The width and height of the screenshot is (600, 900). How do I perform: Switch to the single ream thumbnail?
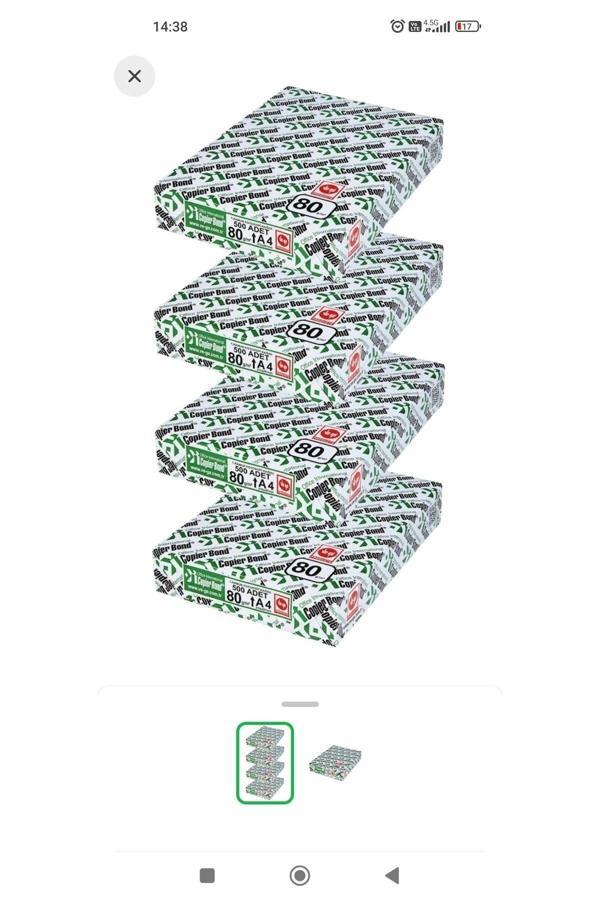click(335, 762)
